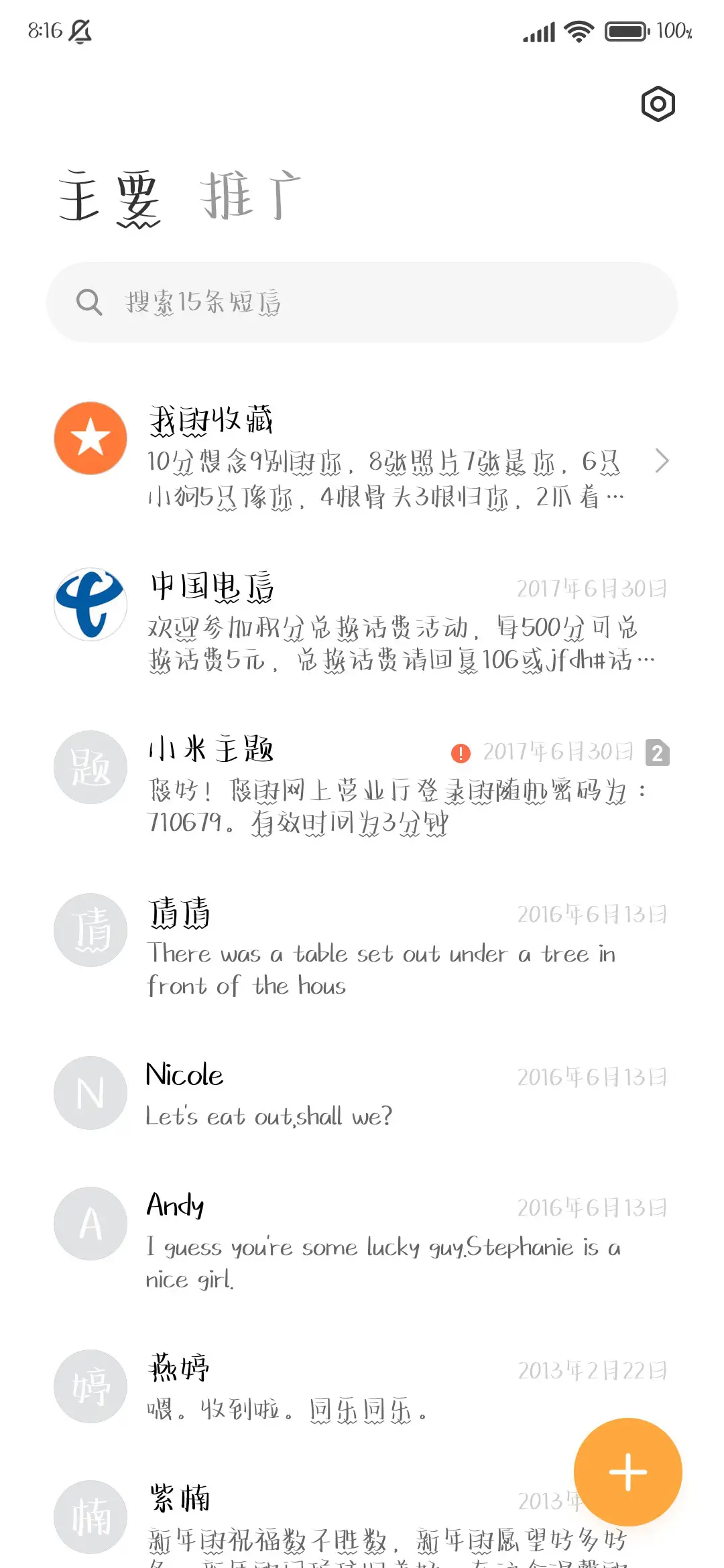Screen dimensions: 724x1568
Task: Click Andy's avatar circle
Action: [90, 1222]
